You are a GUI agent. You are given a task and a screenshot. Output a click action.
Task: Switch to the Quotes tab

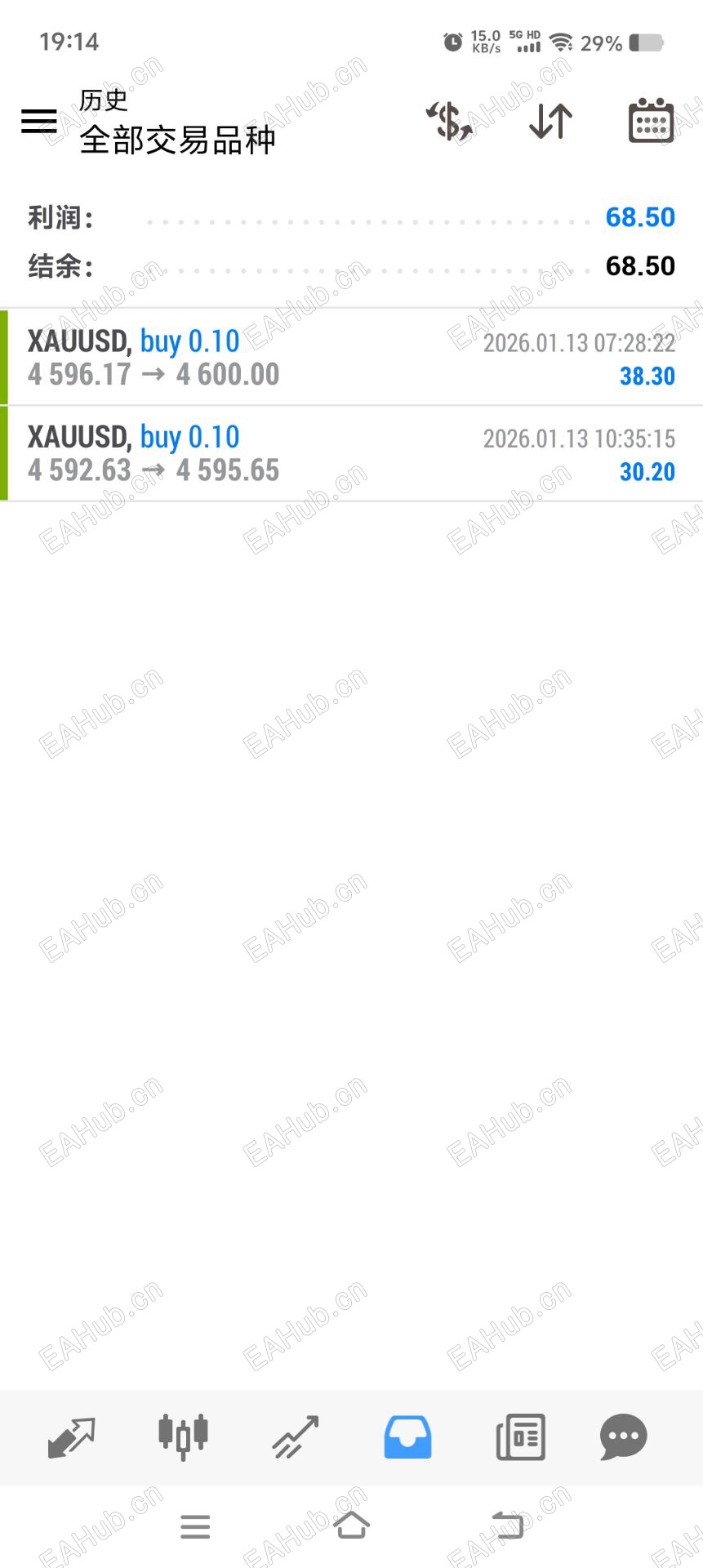click(72, 1437)
